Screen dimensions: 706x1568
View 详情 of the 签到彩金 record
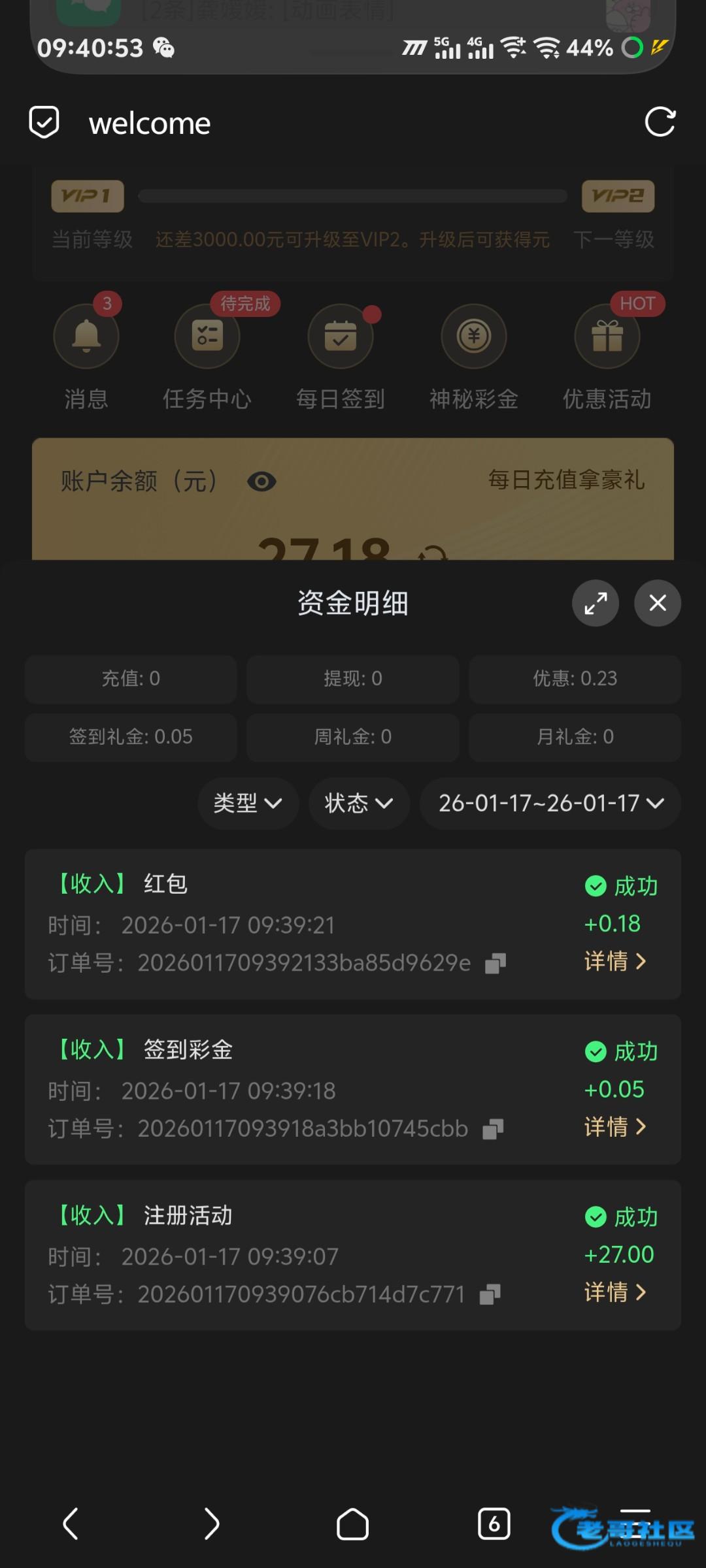coord(614,1127)
